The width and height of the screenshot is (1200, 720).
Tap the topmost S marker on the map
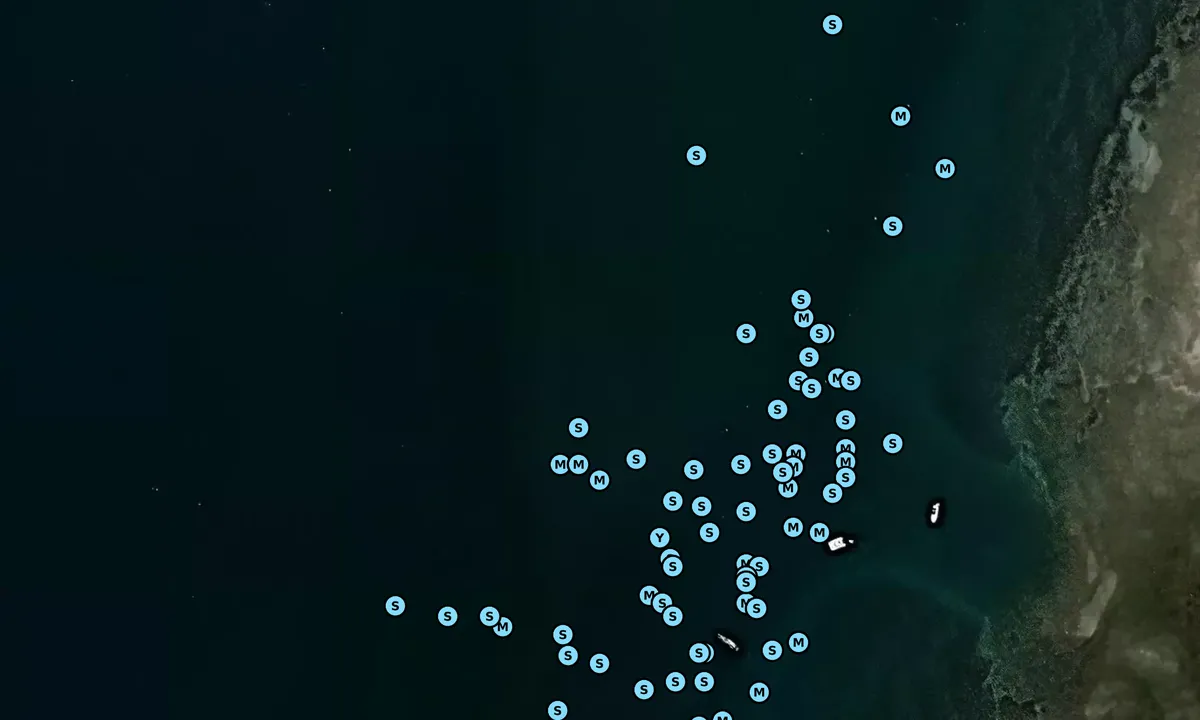click(x=832, y=25)
